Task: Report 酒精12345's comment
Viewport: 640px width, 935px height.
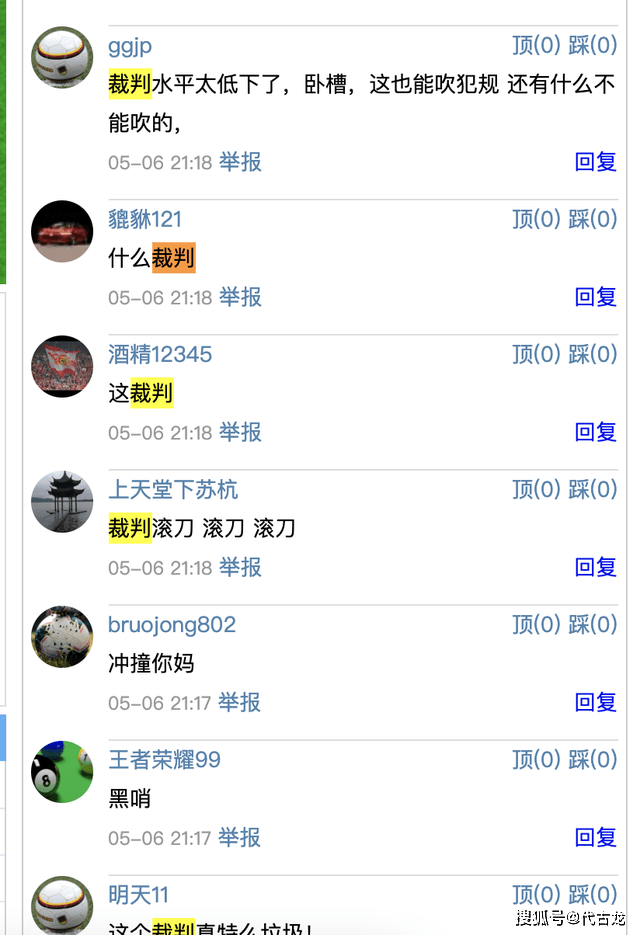Action: [240, 432]
